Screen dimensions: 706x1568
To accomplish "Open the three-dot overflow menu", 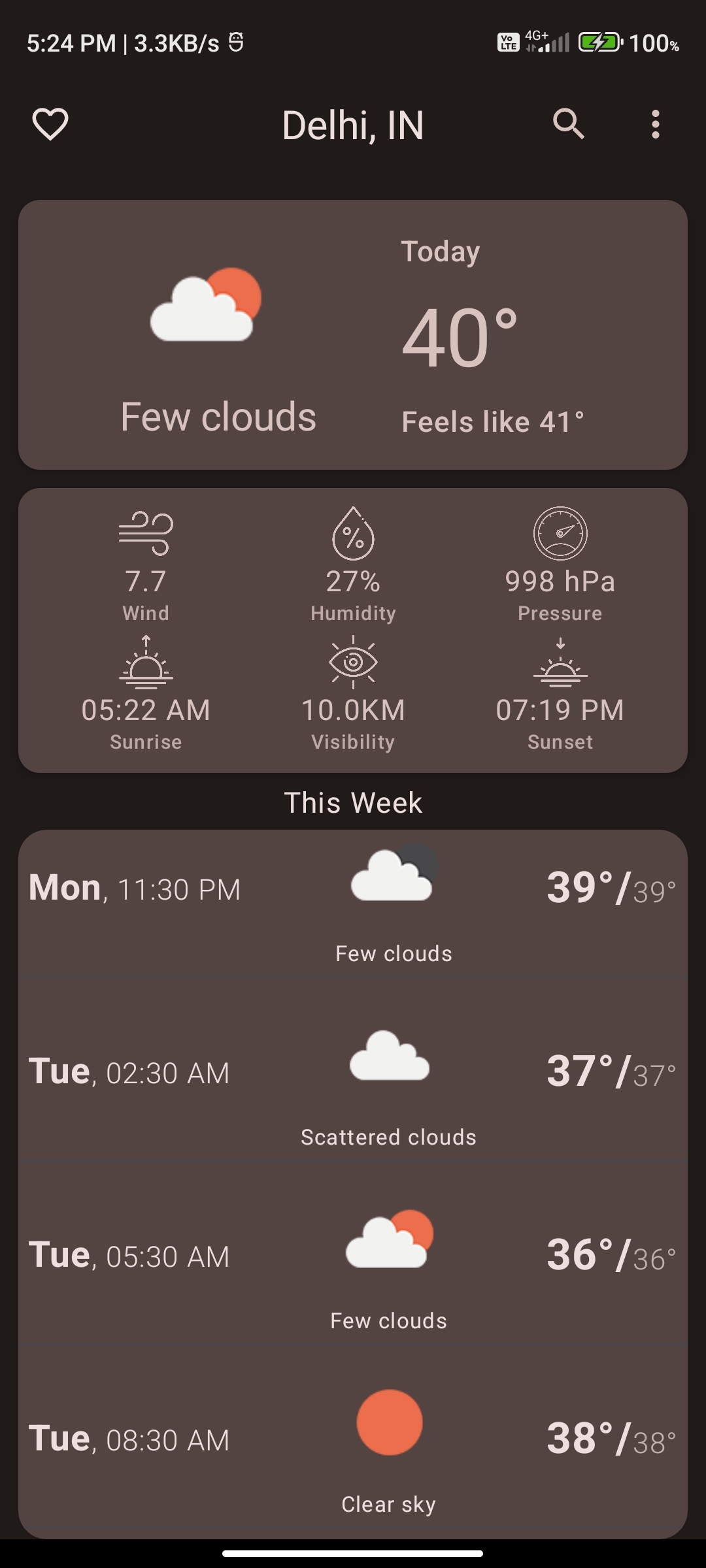I will pos(656,125).
